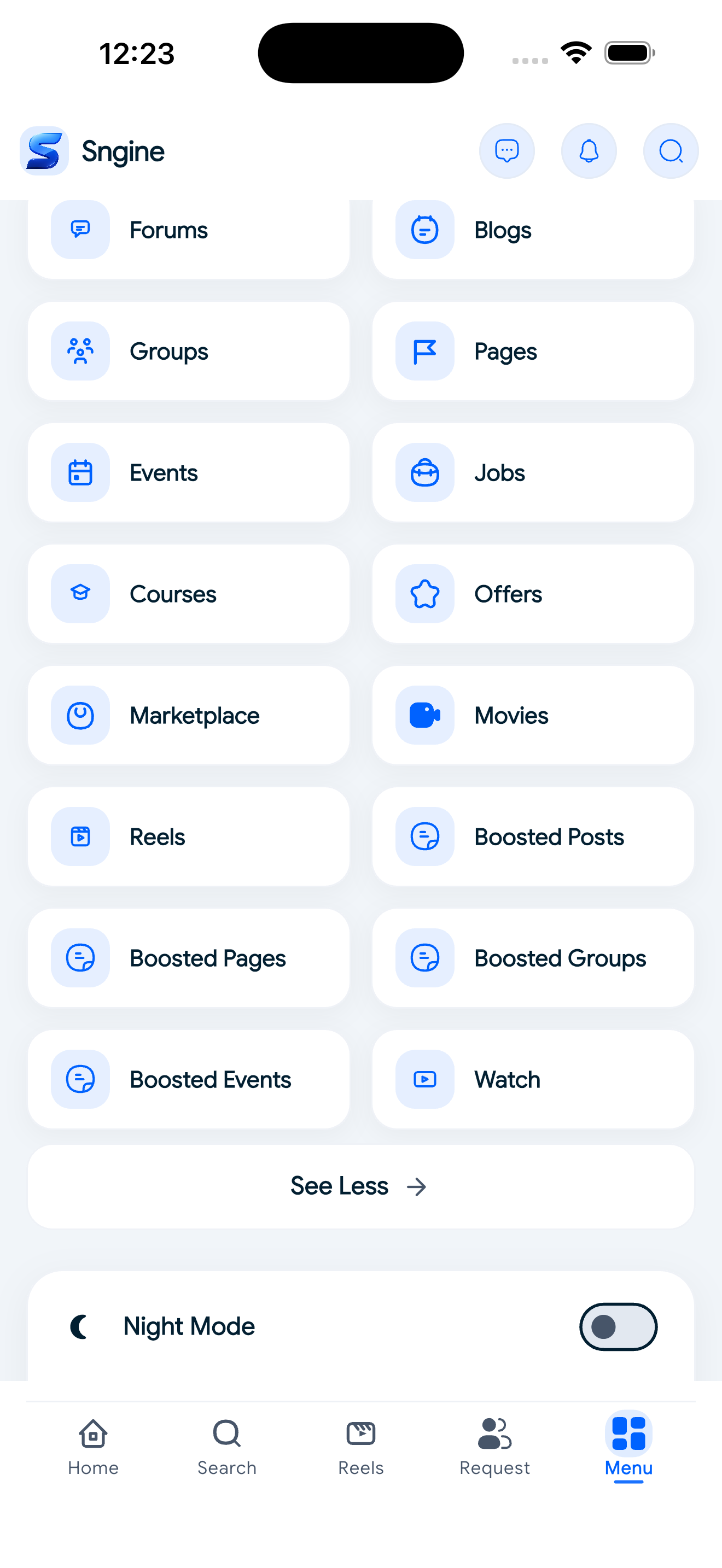Select the Courses graduation cap icon
Screen dimensions: 722x1568
(x=80, y=594)
